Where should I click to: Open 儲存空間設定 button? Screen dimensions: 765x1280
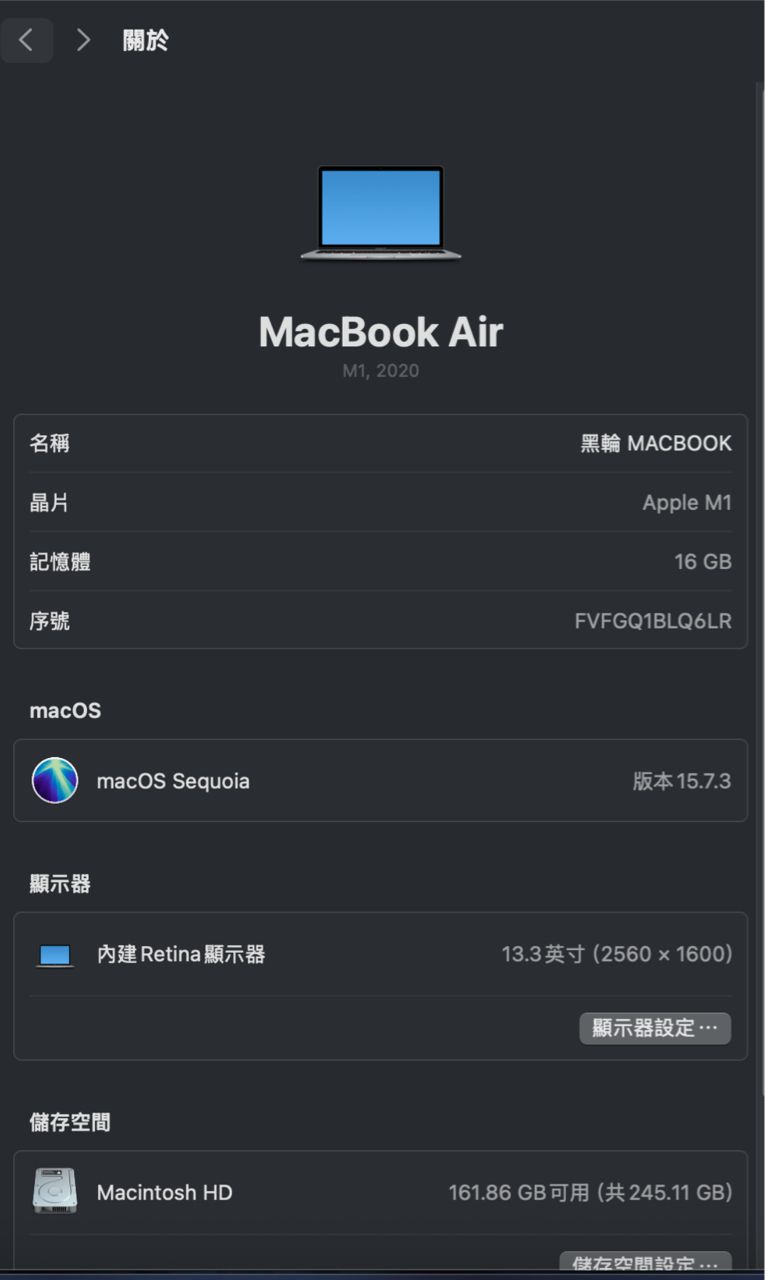point(645,1264)
